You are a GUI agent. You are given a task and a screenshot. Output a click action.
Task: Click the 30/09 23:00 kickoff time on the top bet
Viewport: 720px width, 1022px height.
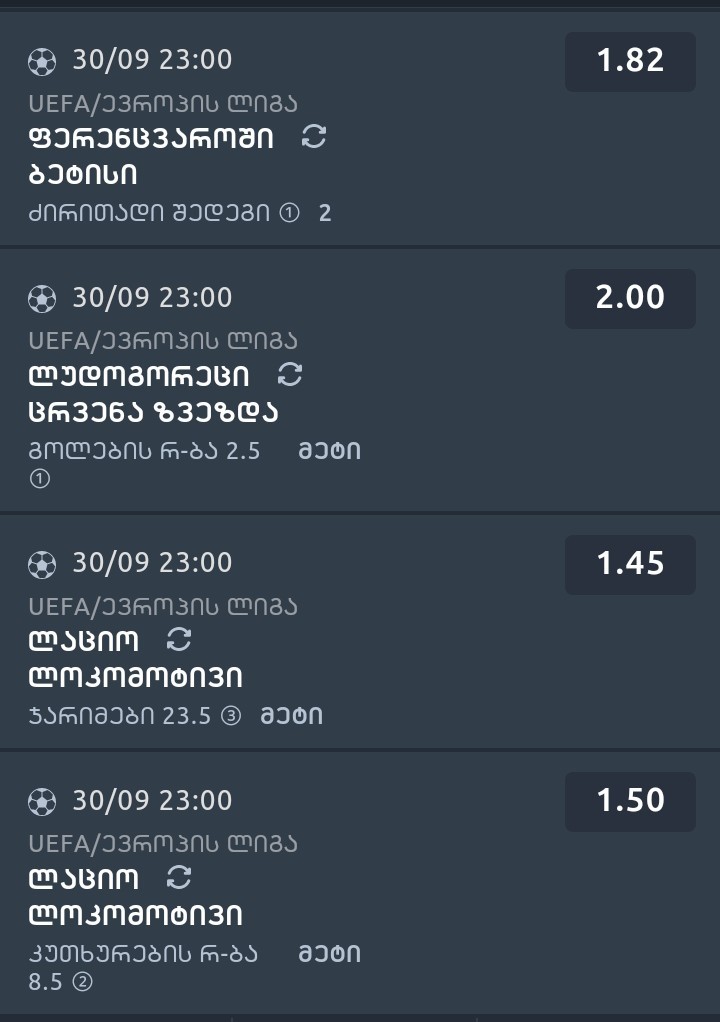click(x=150, y=61)
